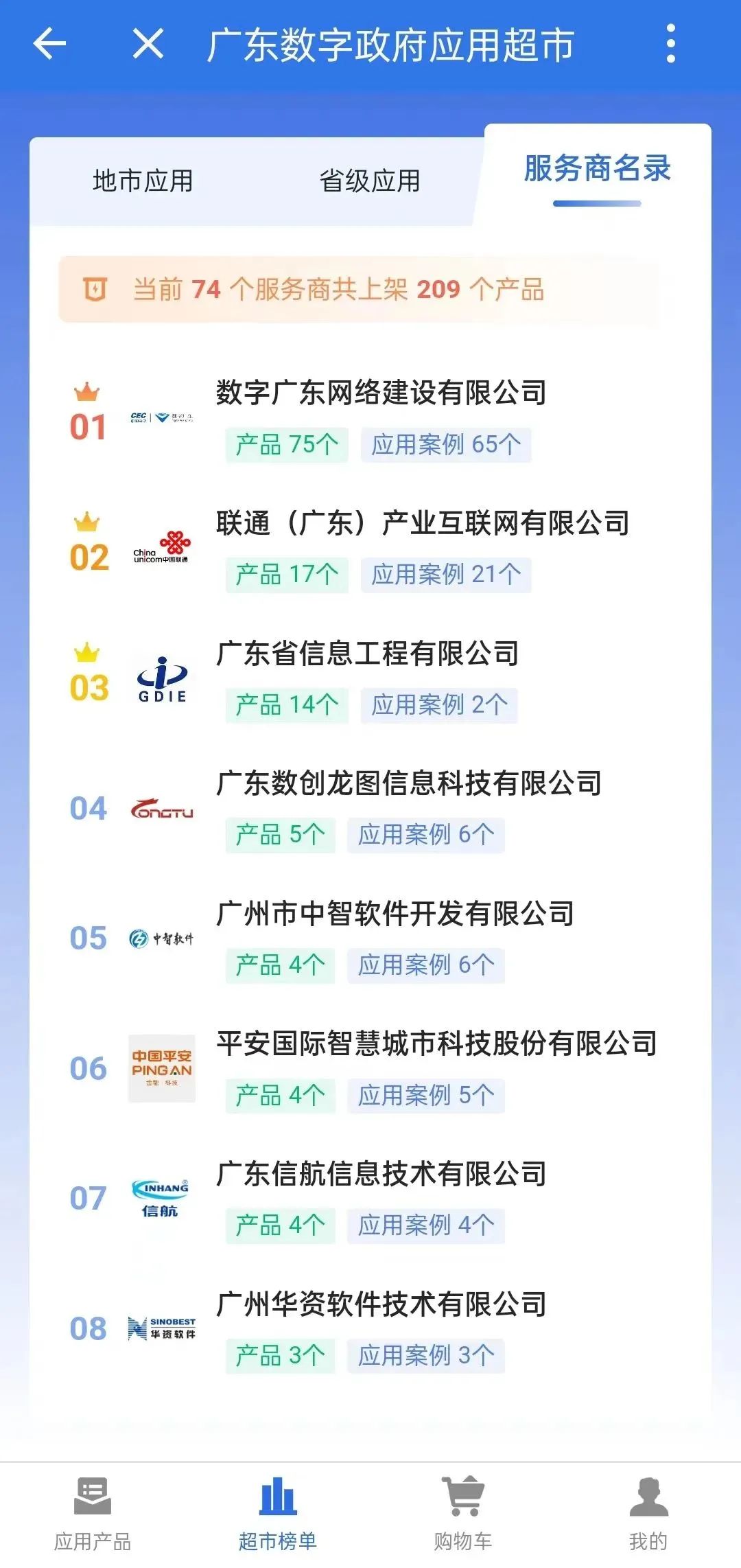Image resolution: width=741 pixels, height=1568 pixels.
Task: View 广东省信息工程有限公司 details
Action: pos(367,654)
